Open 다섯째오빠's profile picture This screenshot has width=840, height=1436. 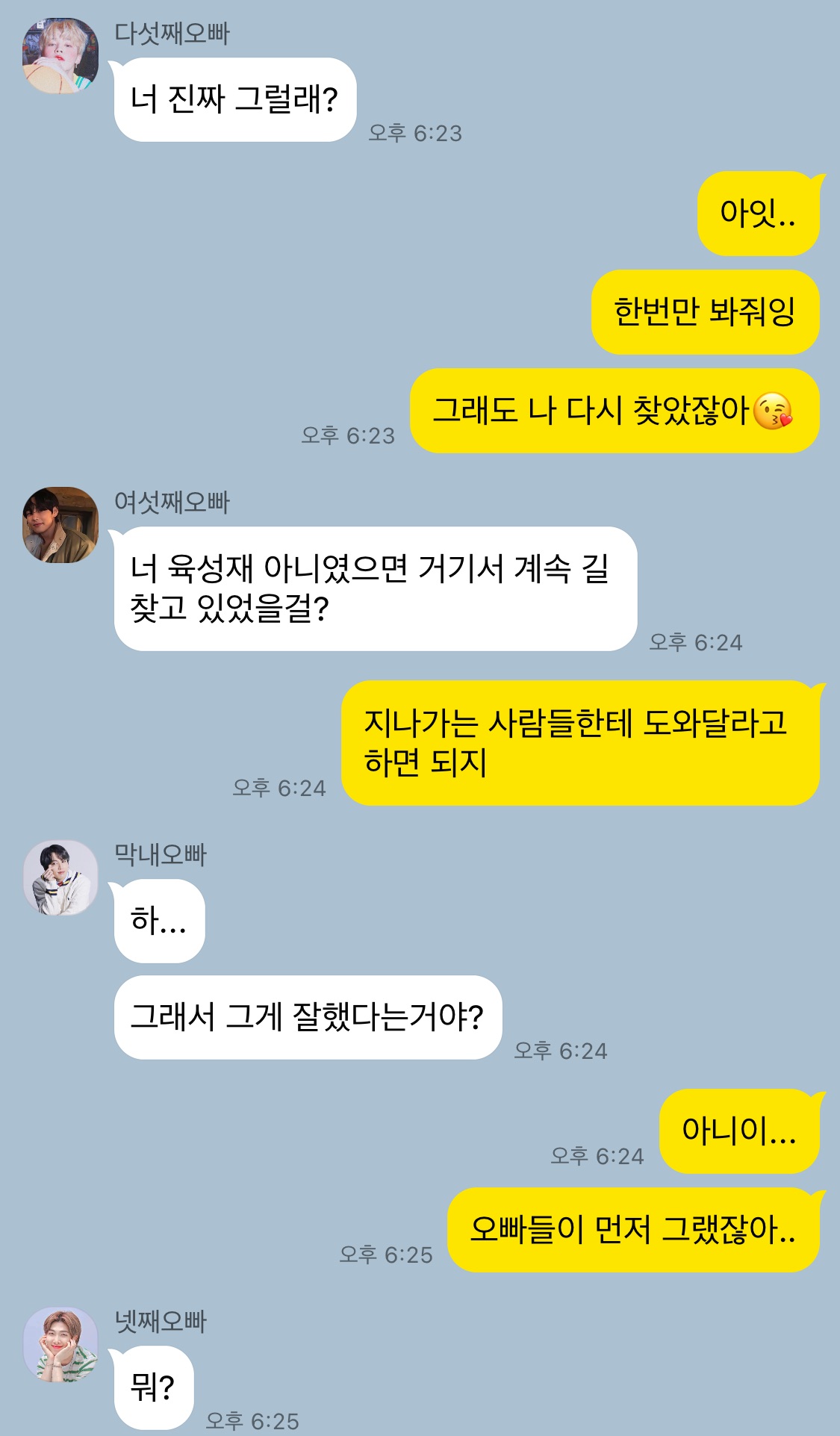(60, 56)
